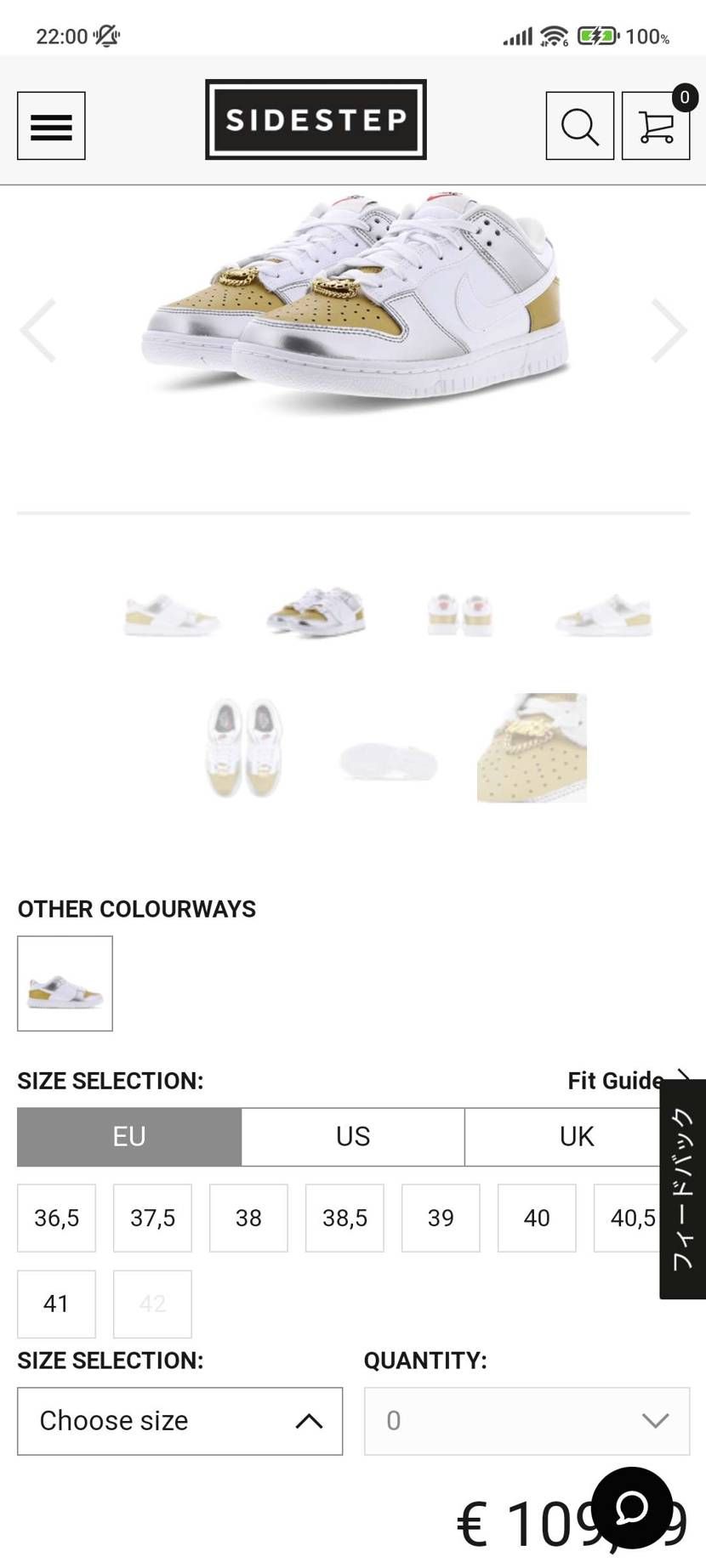This screenshot has height=1568, width=706.
Task: Open the search icon
Action: tap(579, 126)
